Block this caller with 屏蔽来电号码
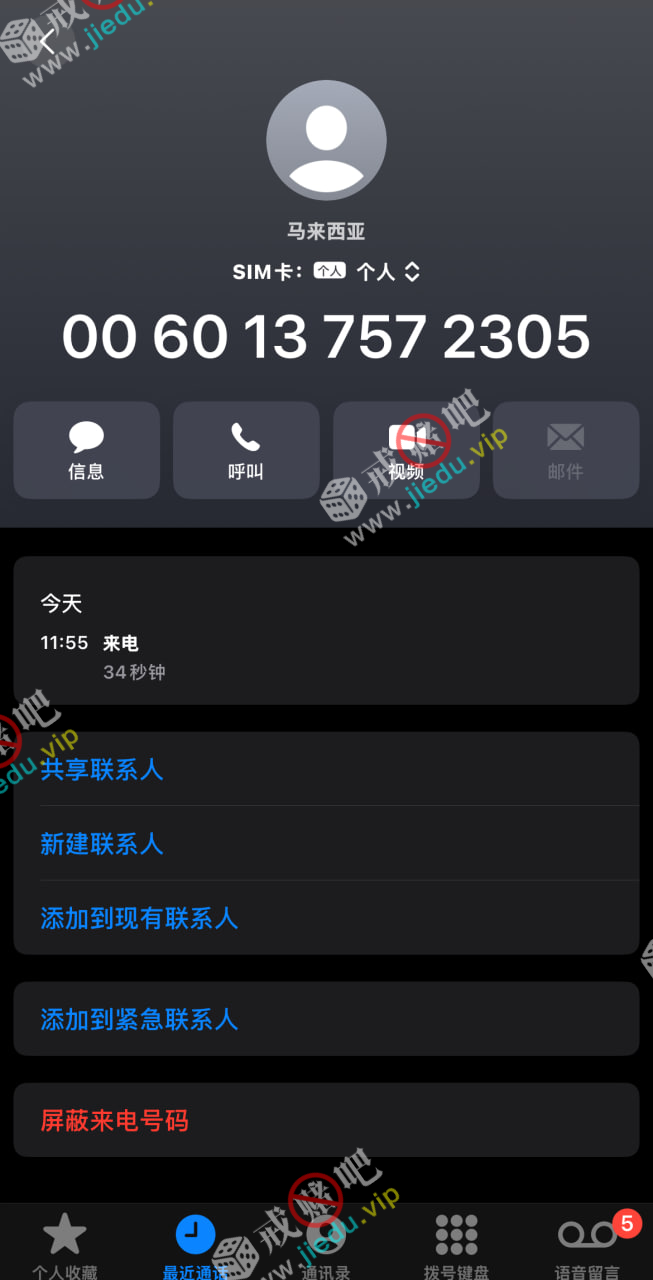 tap(114, 1120)
